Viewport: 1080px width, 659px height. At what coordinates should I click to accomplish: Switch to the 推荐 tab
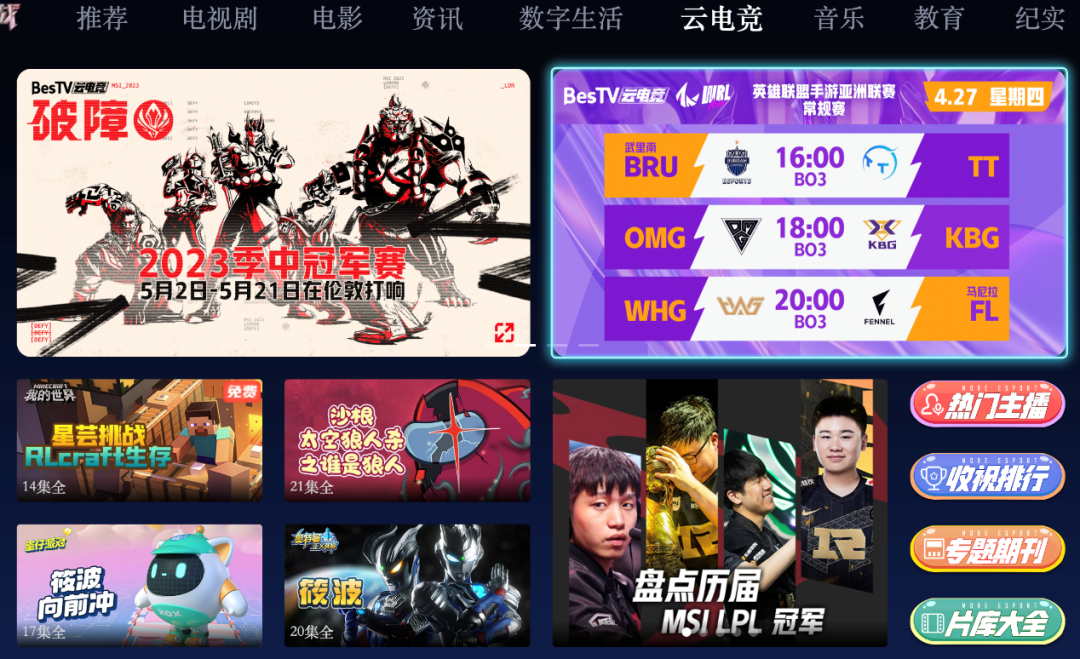coord(102,18)
